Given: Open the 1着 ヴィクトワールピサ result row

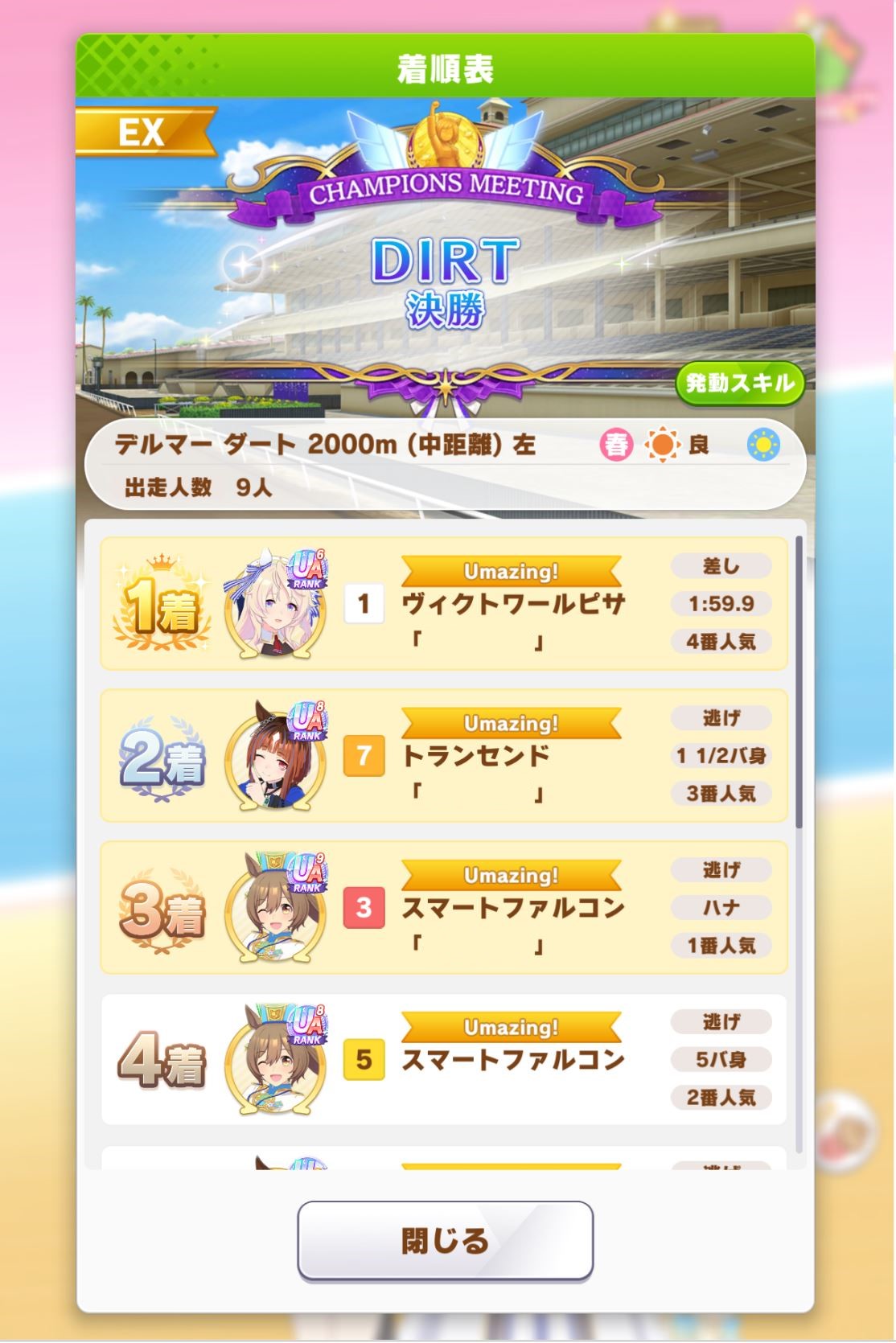Looking at the screenshot, I should point(443,604).
